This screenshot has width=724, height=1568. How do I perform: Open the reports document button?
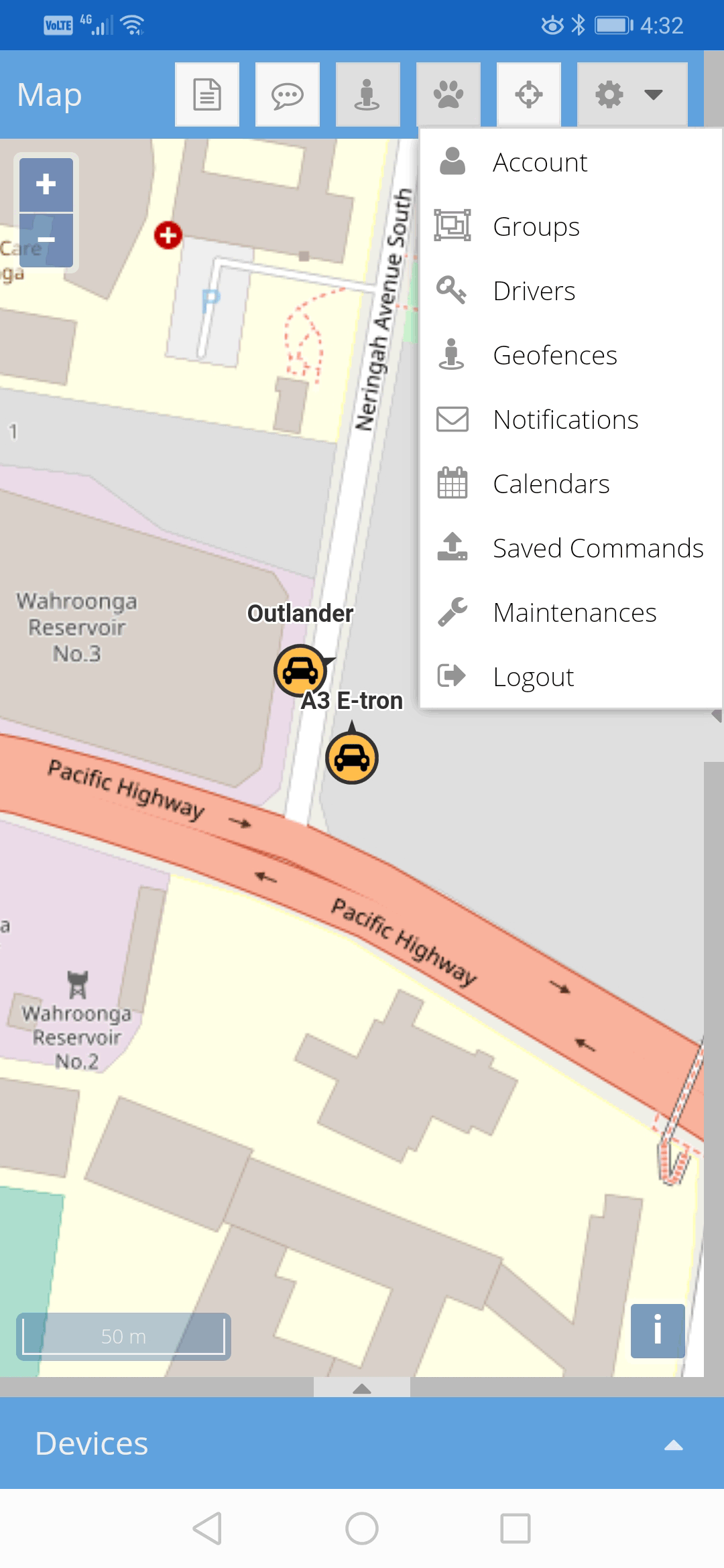(207, 94)
